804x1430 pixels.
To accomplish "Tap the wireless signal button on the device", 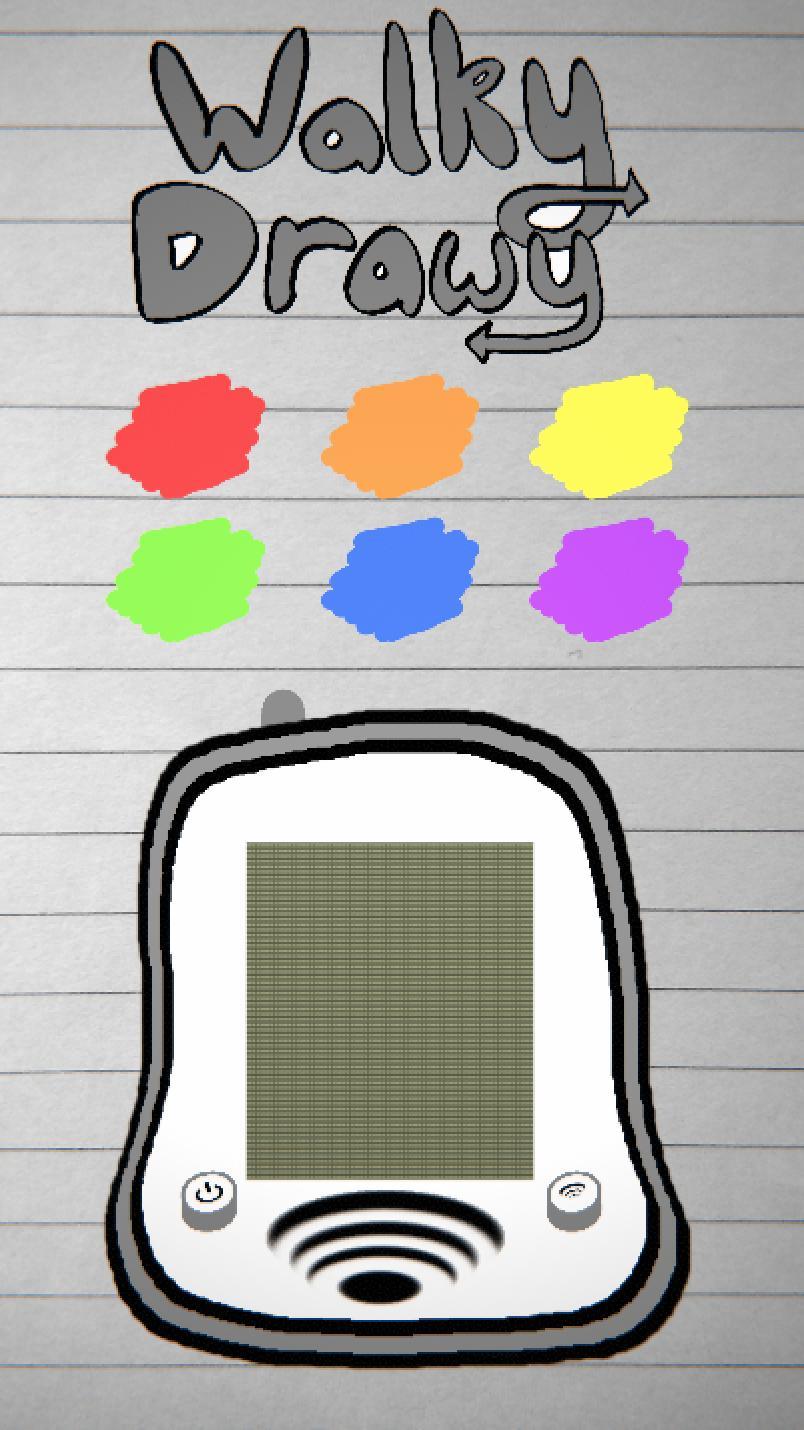I will [x=574, y=1193].
